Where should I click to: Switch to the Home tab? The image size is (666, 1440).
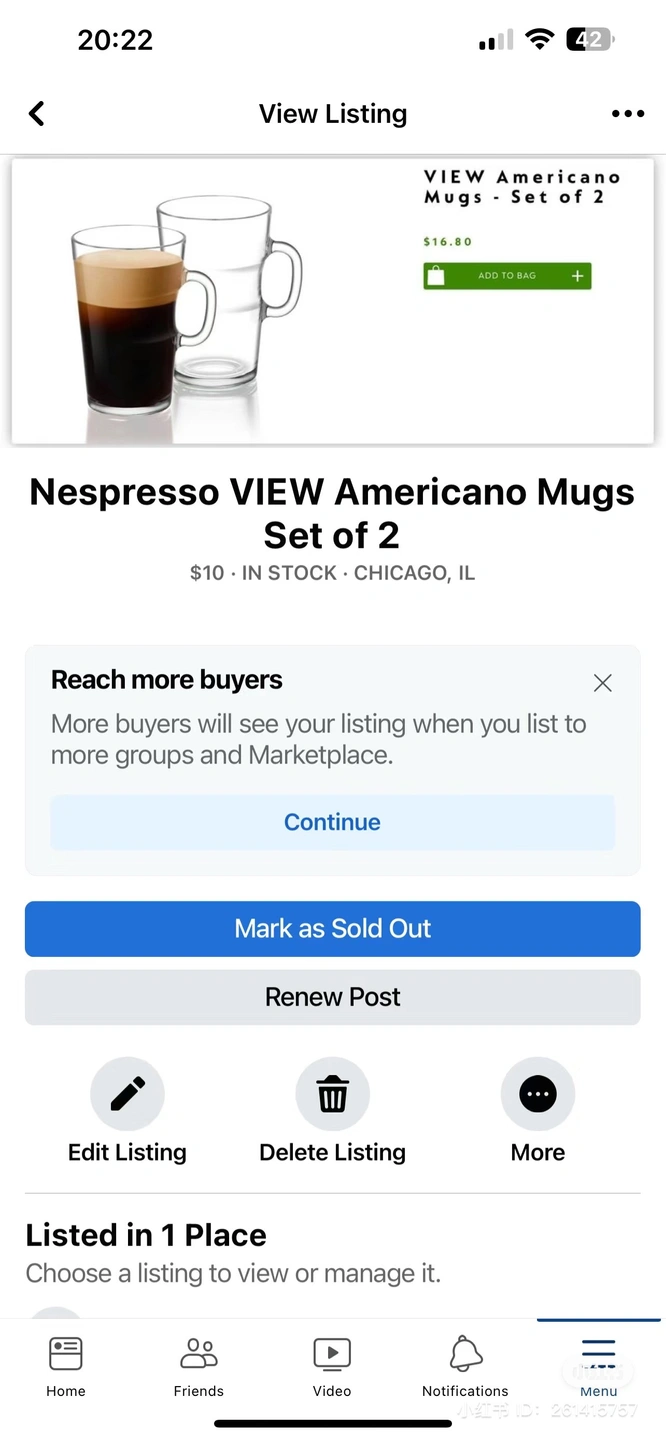pos(66,1366)
